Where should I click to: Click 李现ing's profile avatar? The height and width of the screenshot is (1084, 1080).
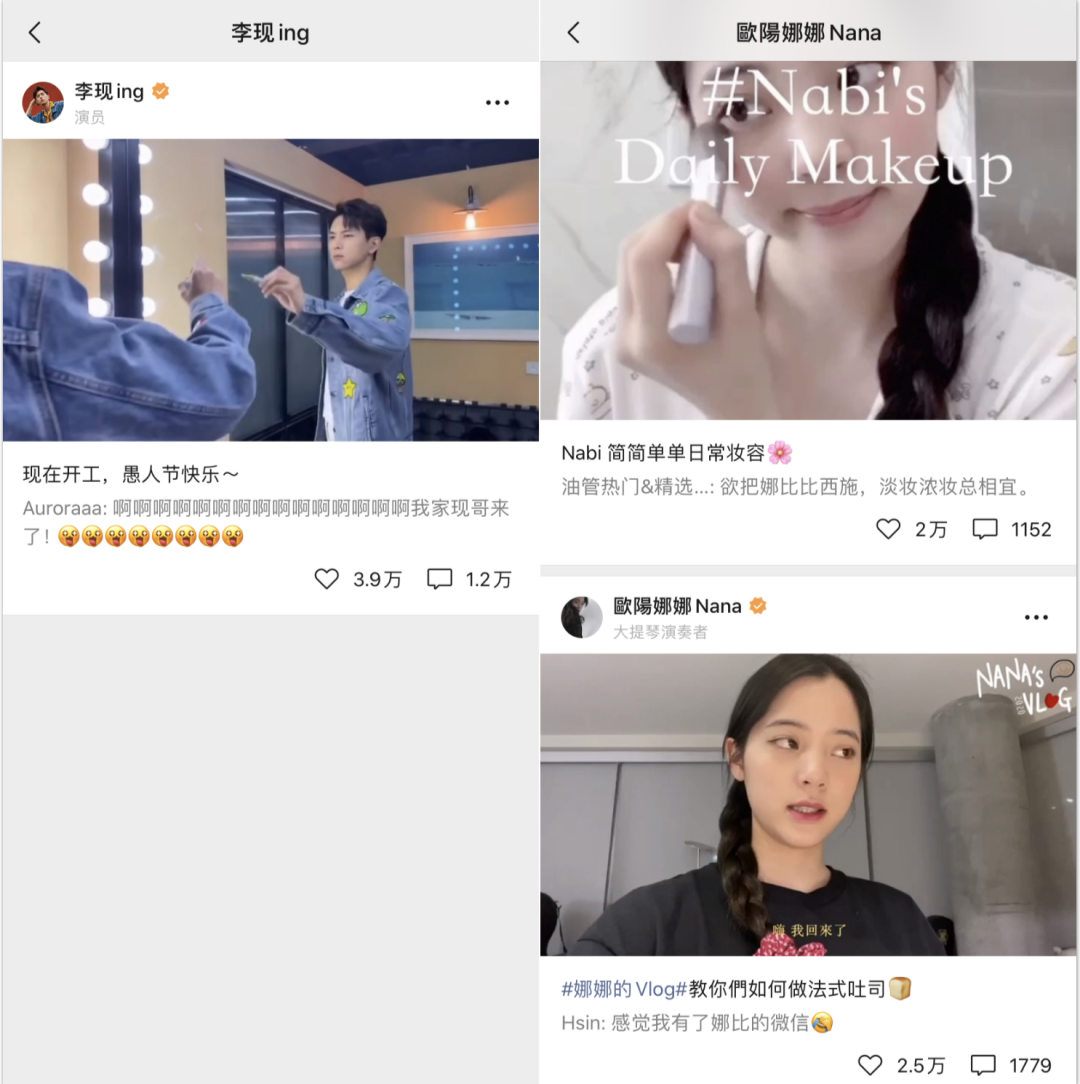pos(42,102)
